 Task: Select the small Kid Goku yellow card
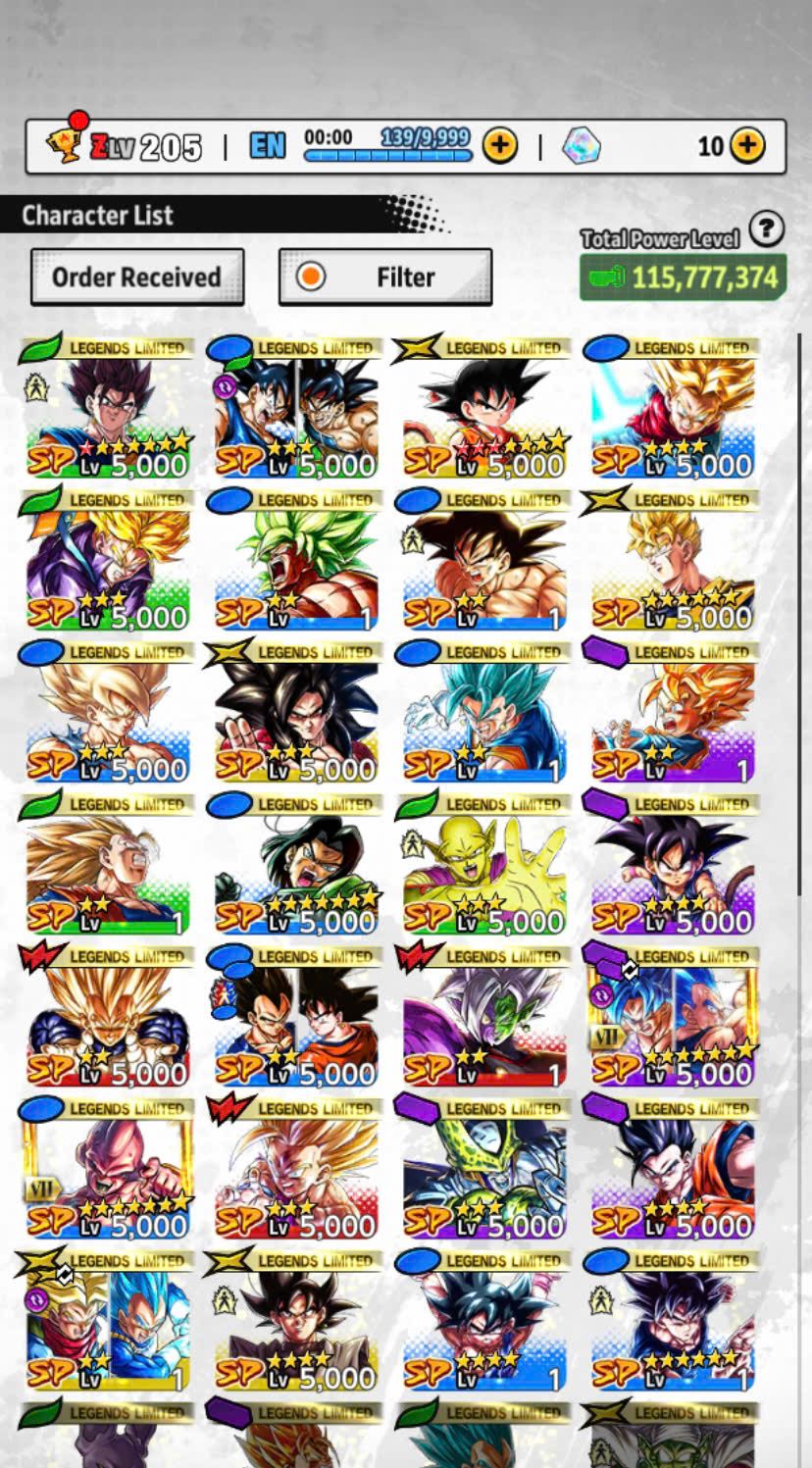tap(483, 412)
